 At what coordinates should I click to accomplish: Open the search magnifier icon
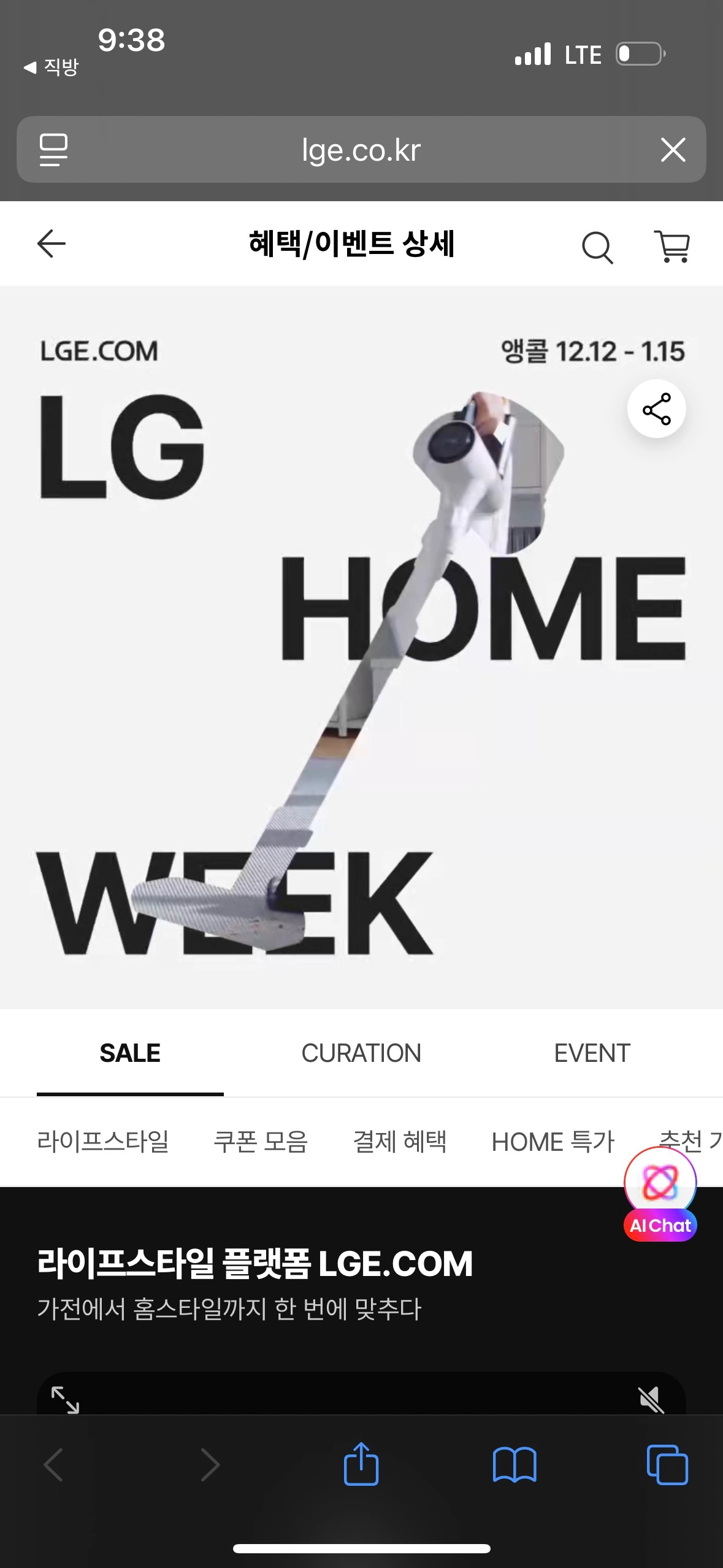pos(597,247)
